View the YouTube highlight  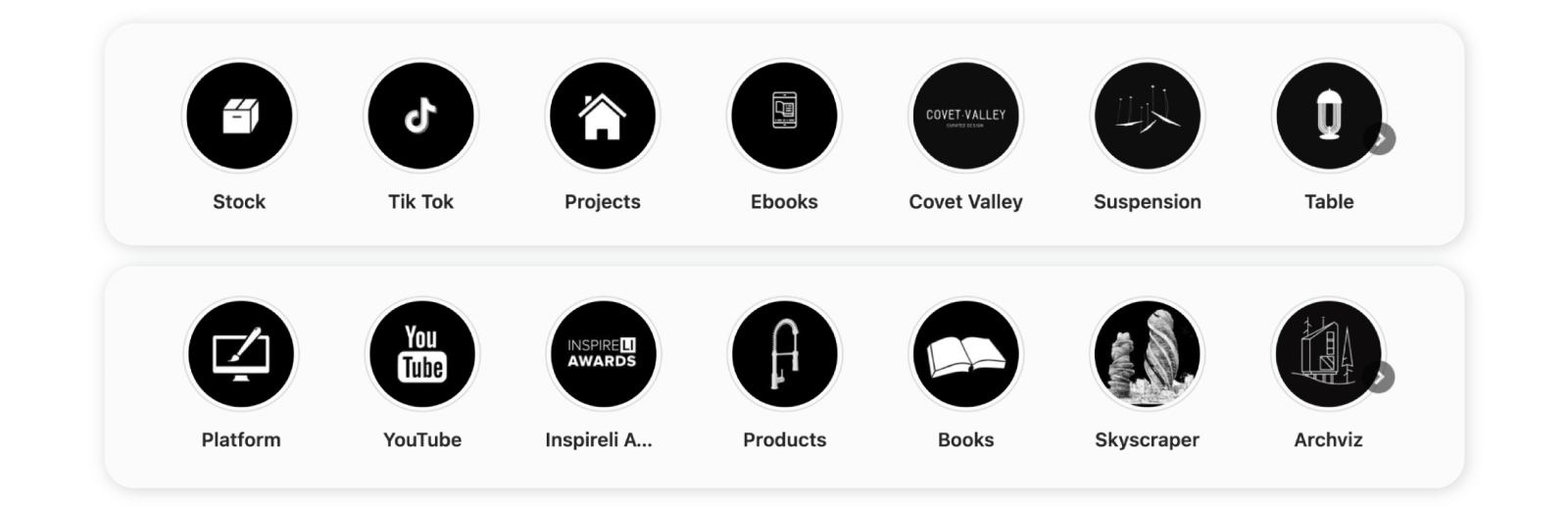click(422, 354)
